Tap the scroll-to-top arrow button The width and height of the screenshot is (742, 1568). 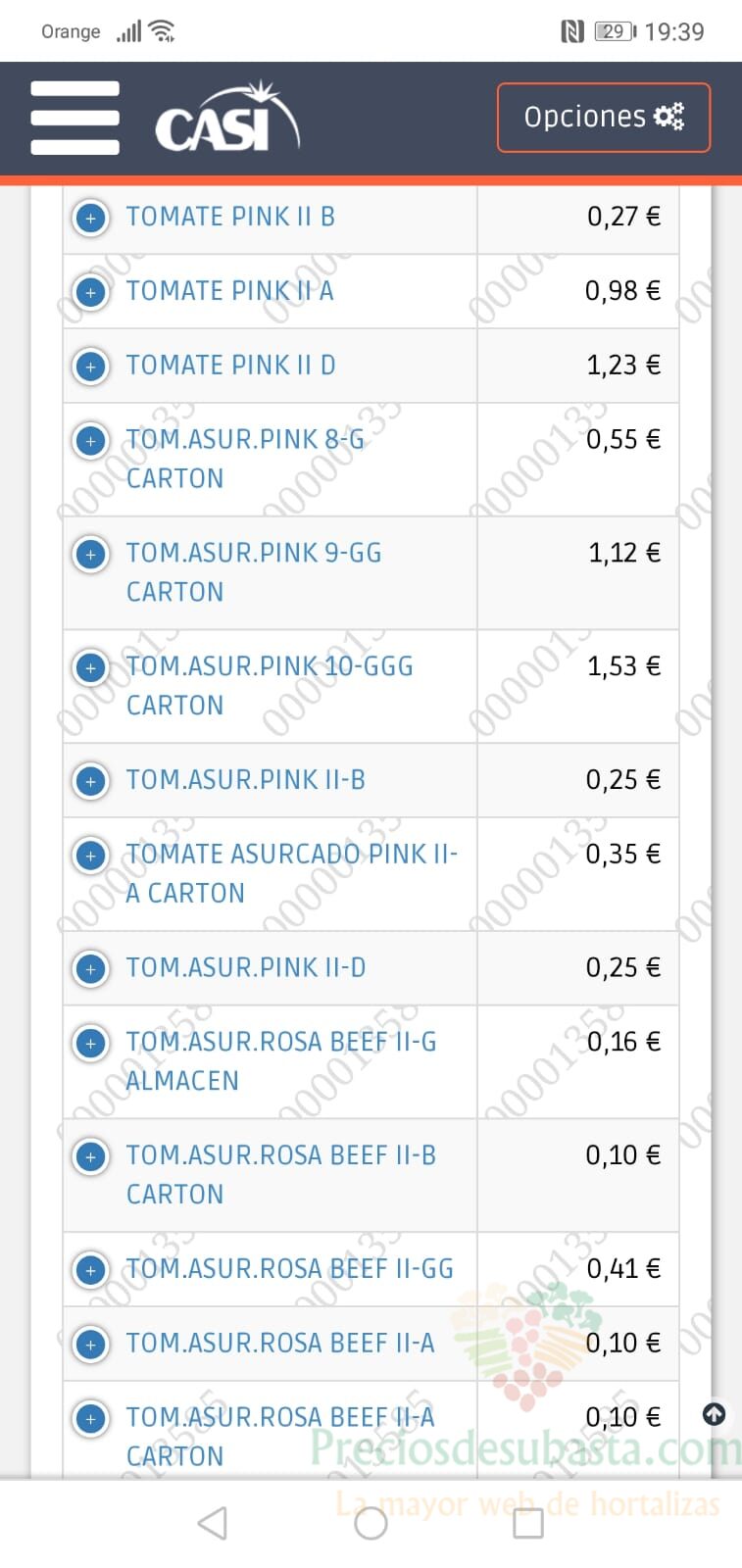coord(715,1414)
